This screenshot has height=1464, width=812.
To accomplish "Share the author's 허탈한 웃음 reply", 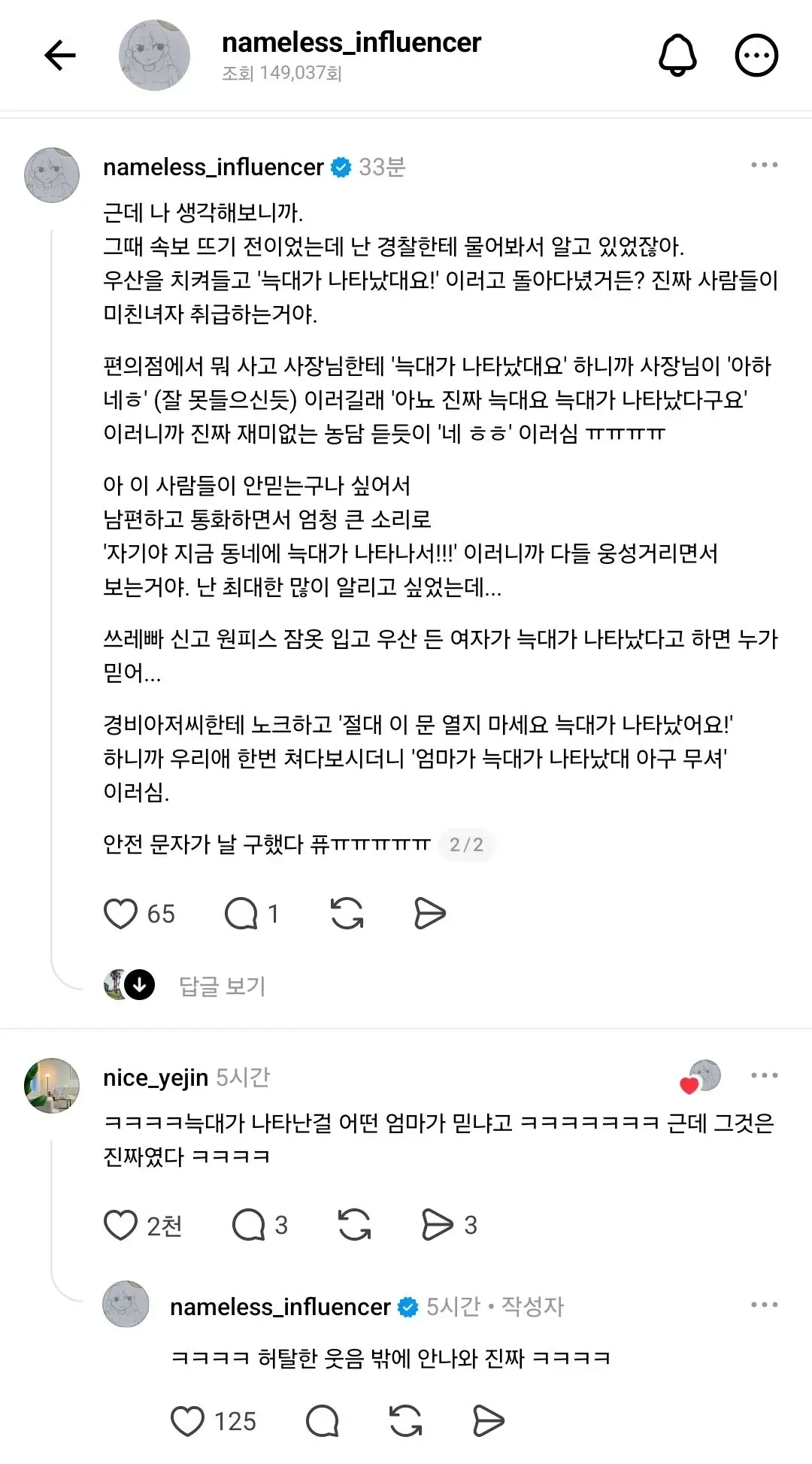I will click(489, 1421).
